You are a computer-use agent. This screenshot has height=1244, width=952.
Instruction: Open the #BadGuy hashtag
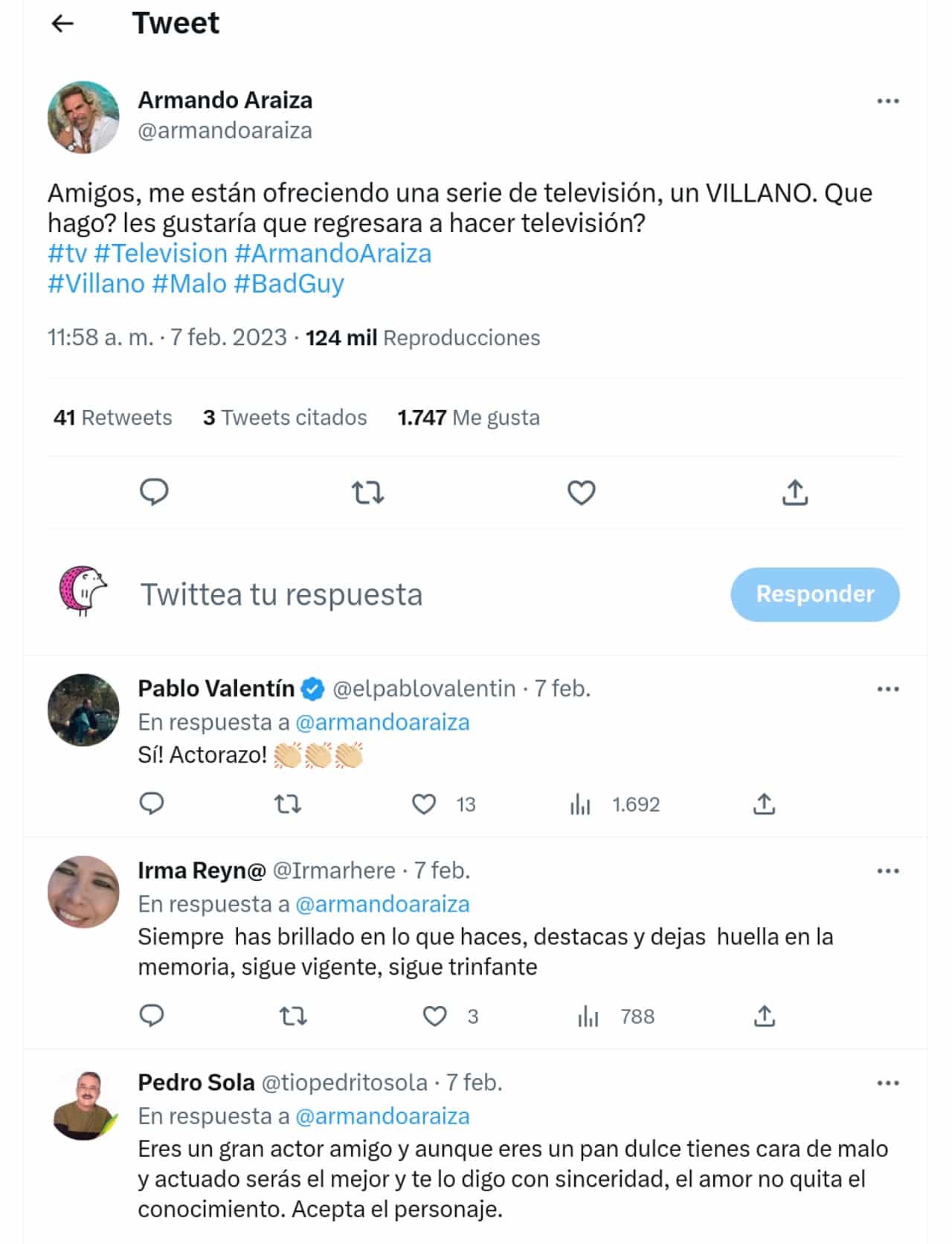(289, 283)
